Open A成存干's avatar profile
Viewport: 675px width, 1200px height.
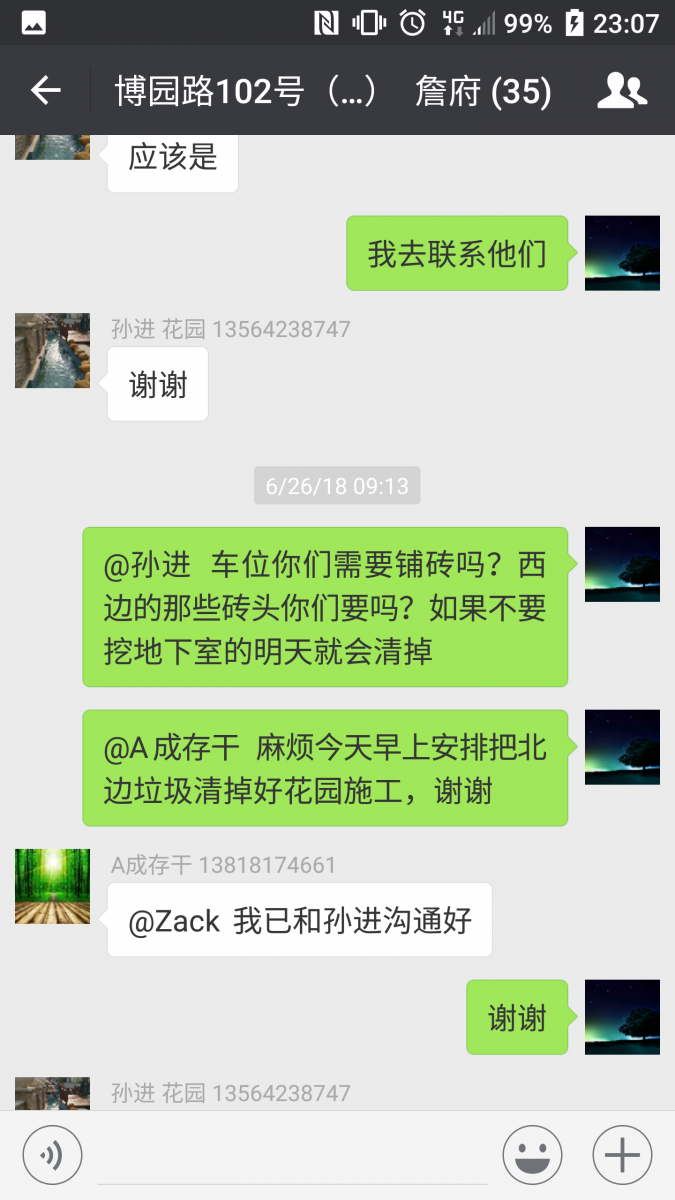52,886
